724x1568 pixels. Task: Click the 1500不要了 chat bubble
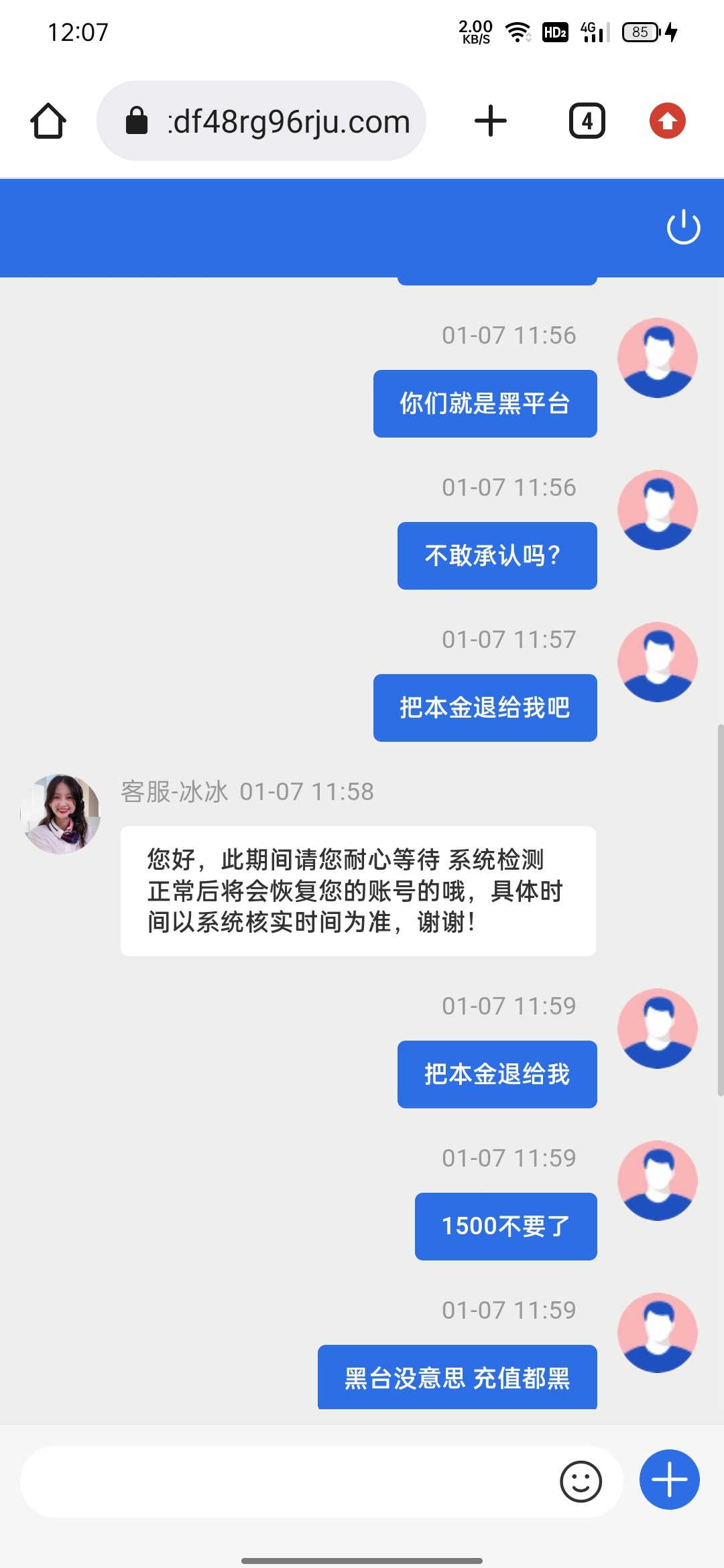click(506, 1226)
